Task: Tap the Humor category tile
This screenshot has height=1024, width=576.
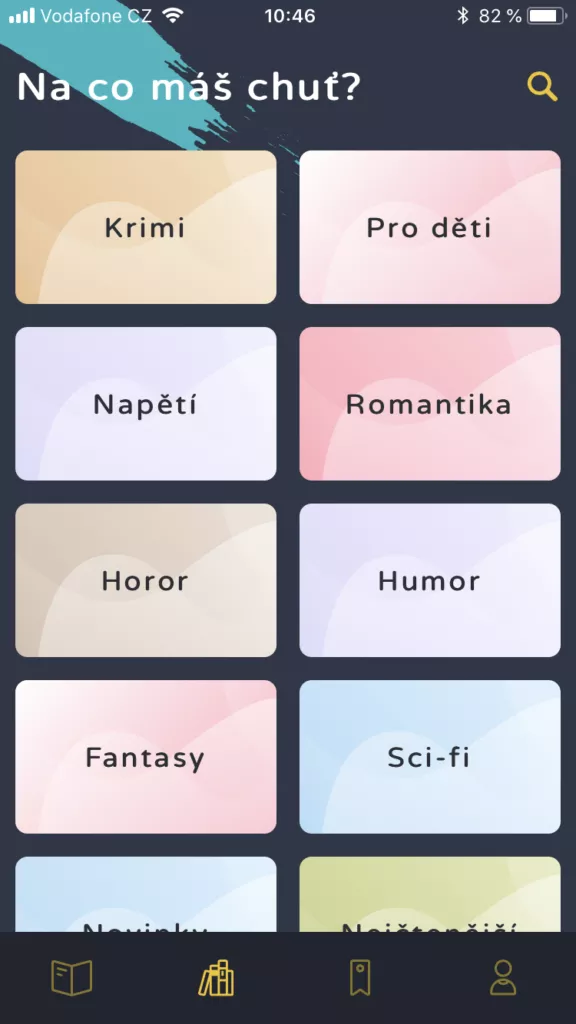Action: point(430,580)
